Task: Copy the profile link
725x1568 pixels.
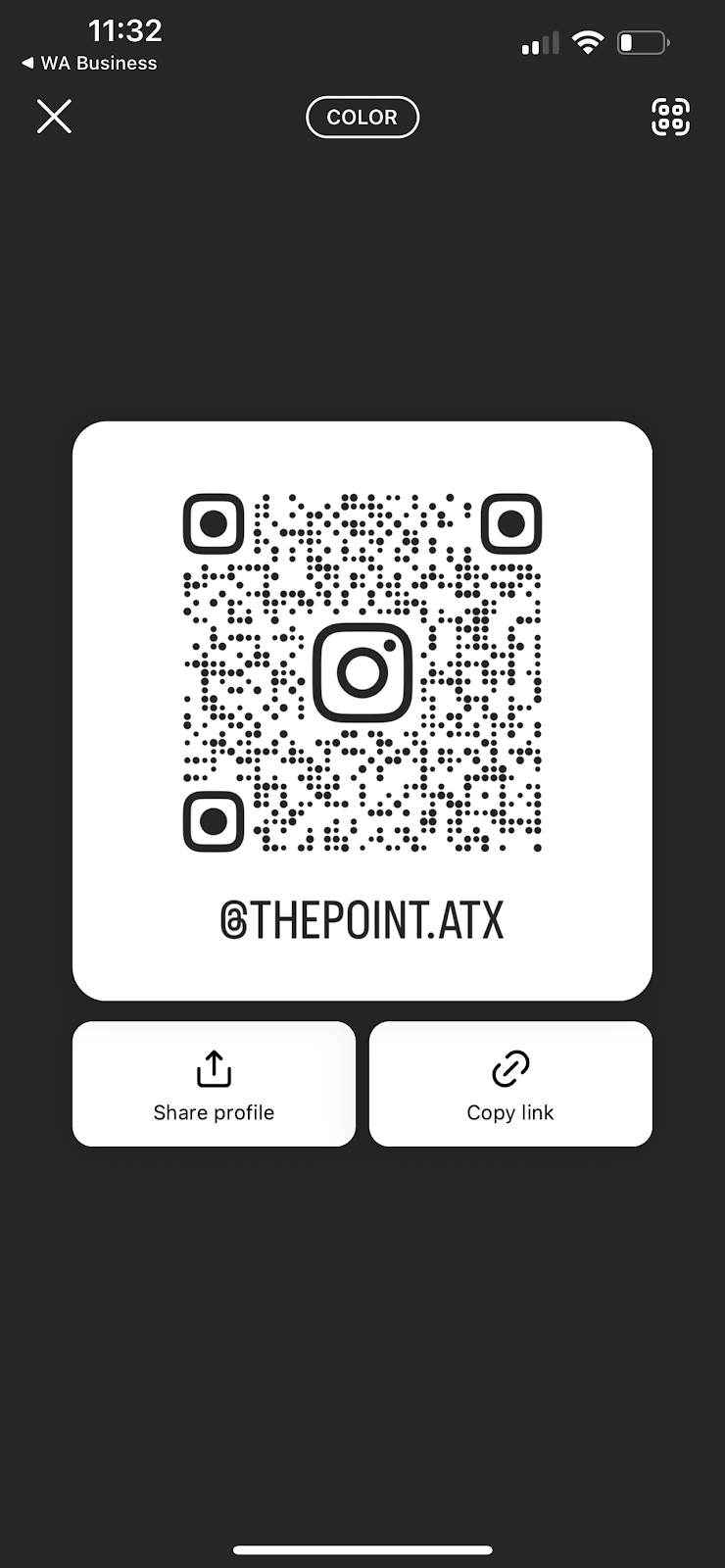Action: [x=510, y=1083]
